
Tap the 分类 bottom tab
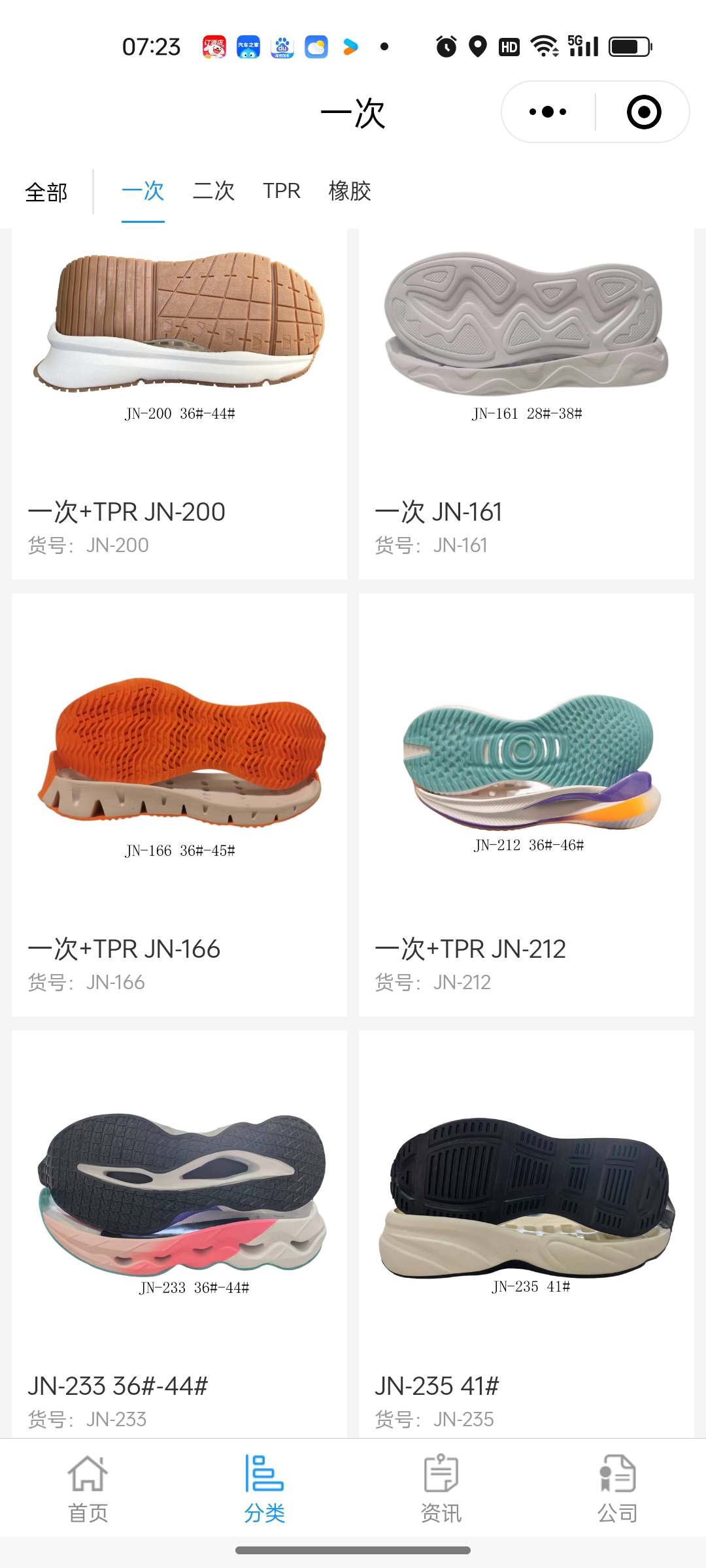[265, 1490]
